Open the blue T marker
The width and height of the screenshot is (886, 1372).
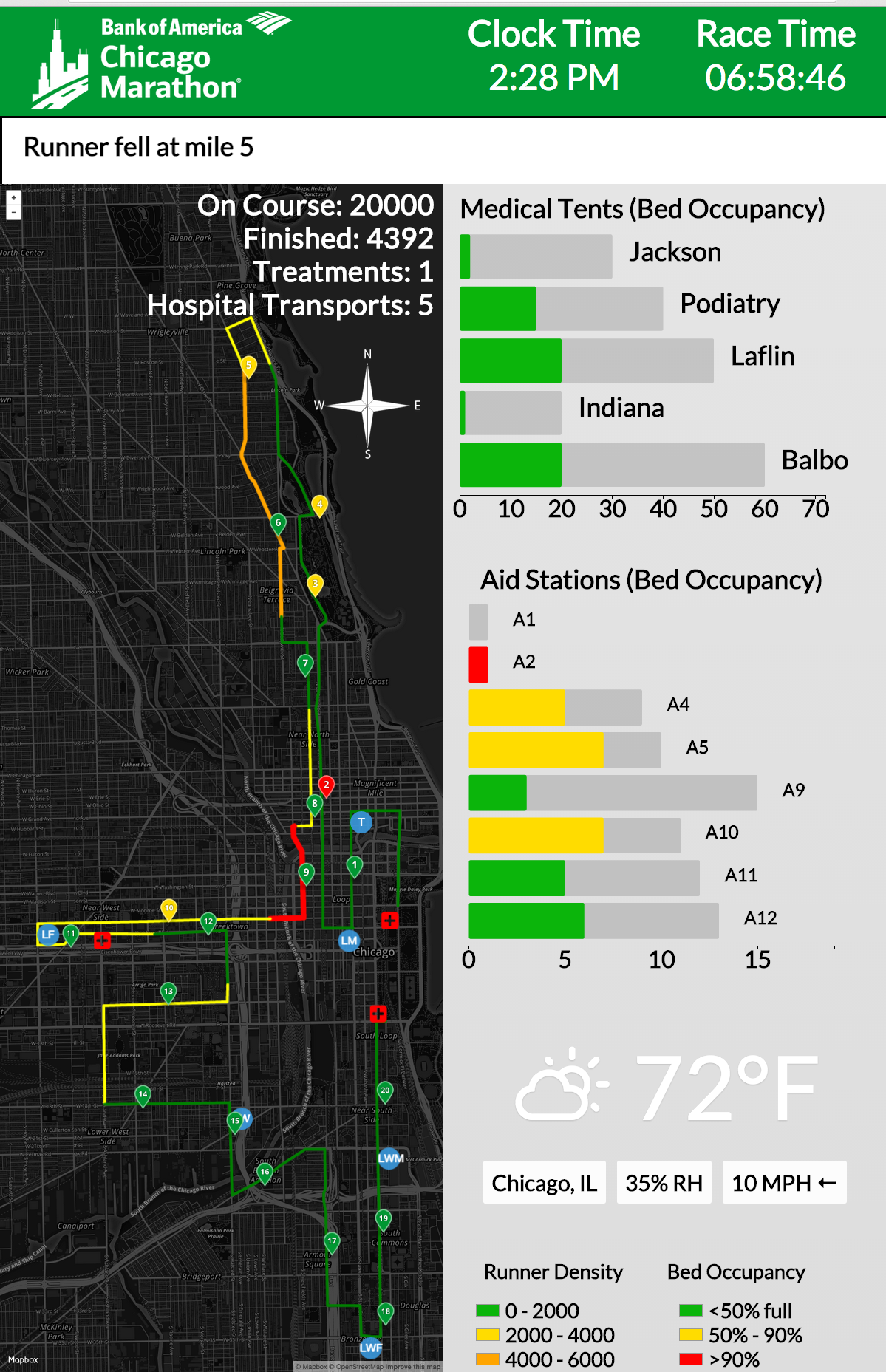pyautogui.click(x=361, y=822)
